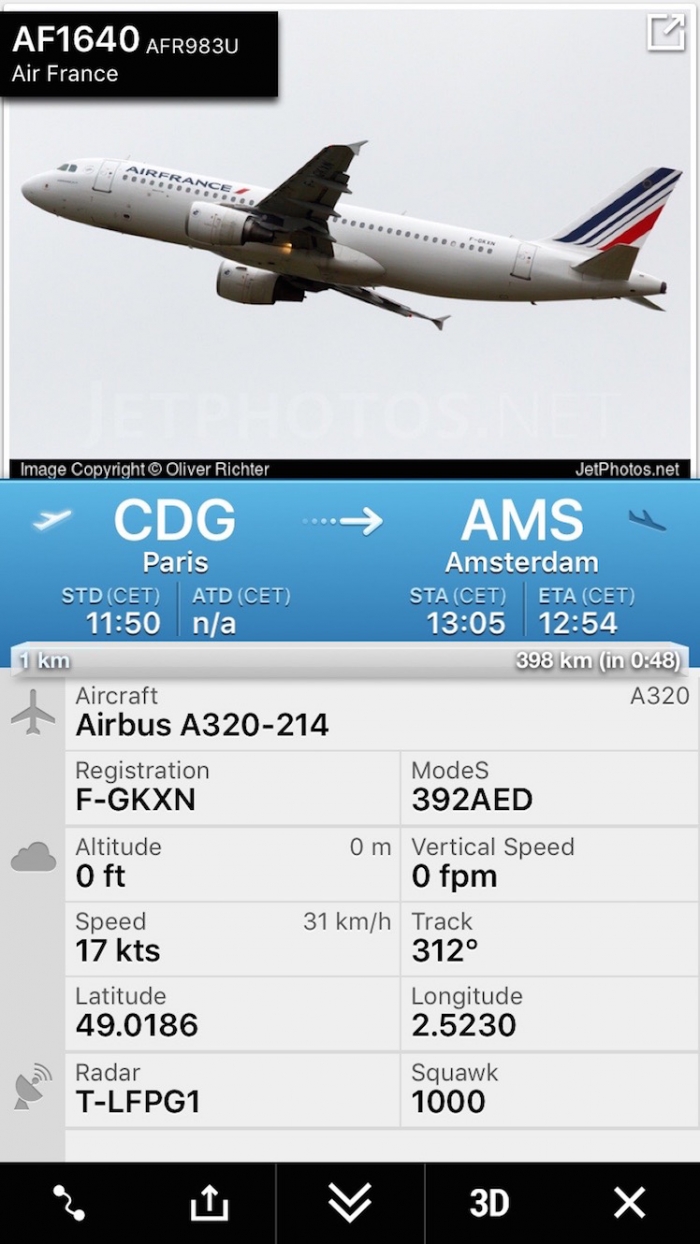Close the flight info panel

point(629,1202)
